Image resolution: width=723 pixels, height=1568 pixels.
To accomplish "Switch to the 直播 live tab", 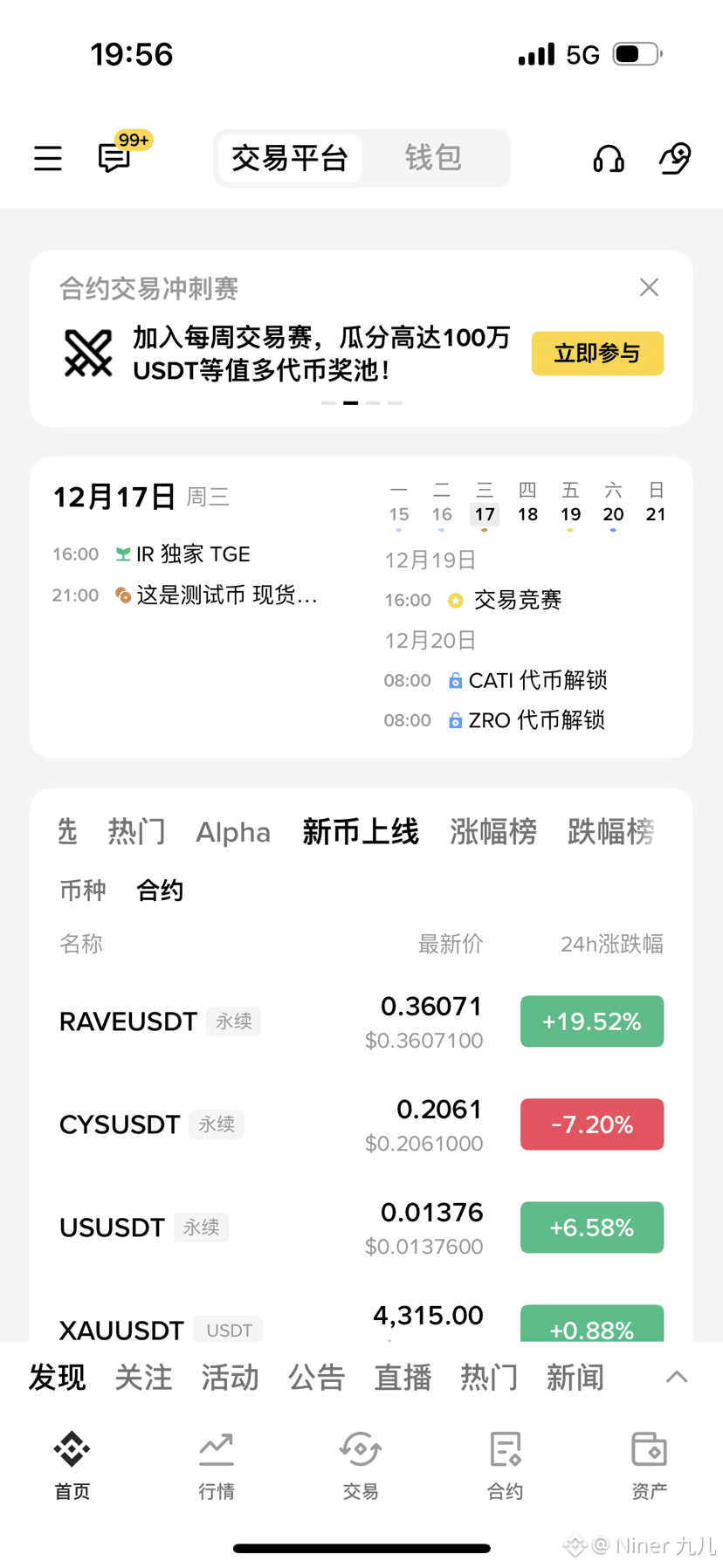I will pos(403,1377).
